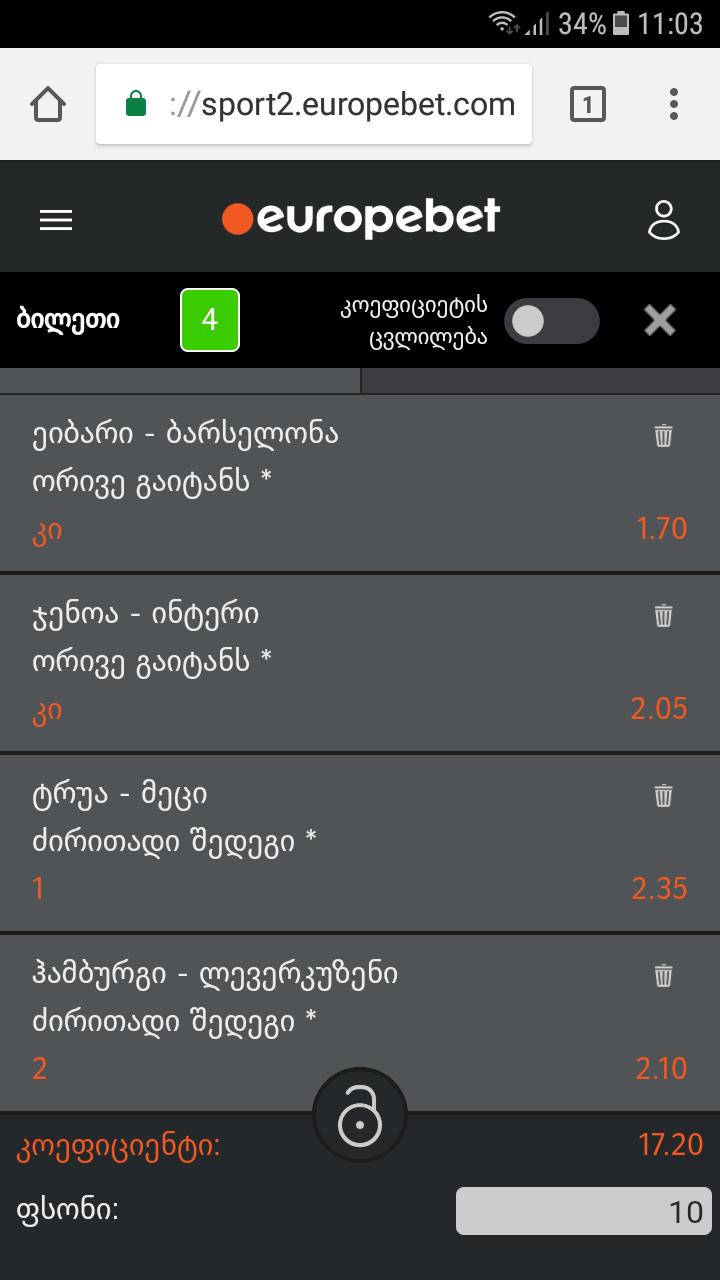Screen dimensions: 720x1280
Task: Open the user account profile
Action: click(663, 220)
